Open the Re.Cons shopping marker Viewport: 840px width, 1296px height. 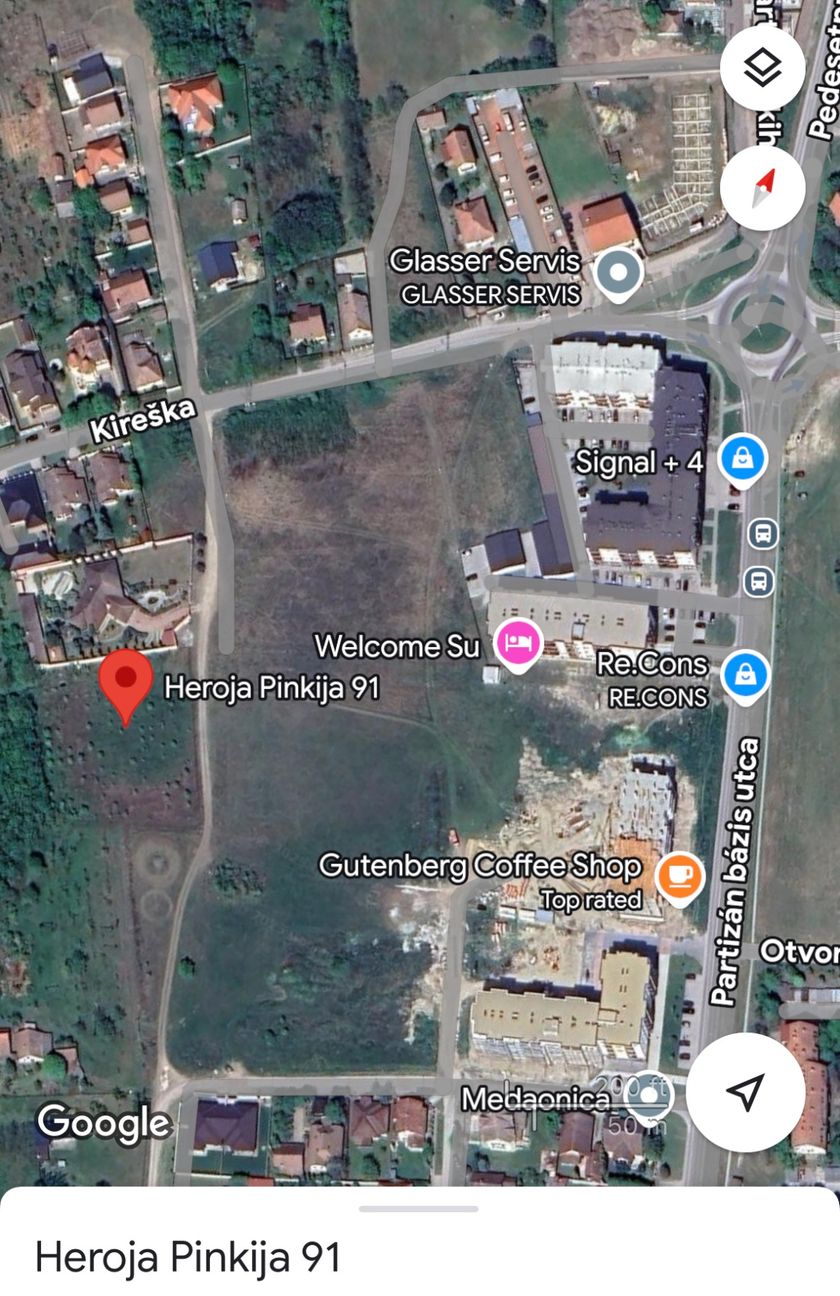745,674
